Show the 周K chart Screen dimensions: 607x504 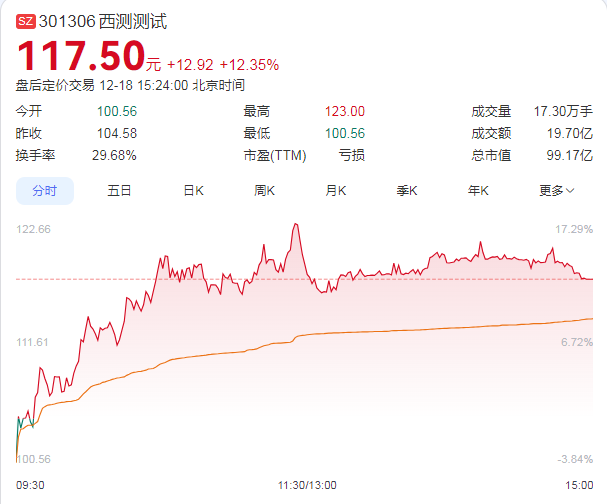pos(264,190)
